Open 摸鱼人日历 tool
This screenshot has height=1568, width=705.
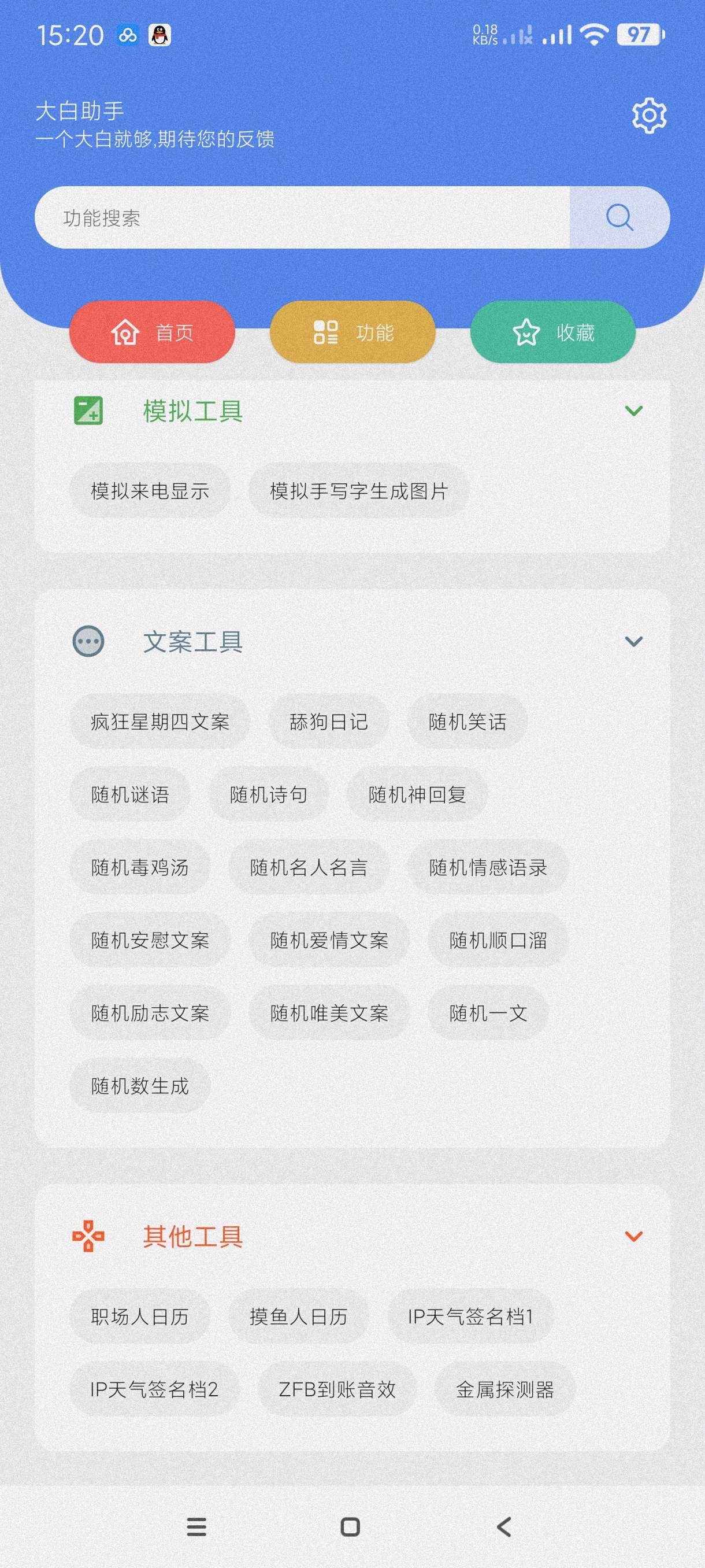coord(298,1316)
